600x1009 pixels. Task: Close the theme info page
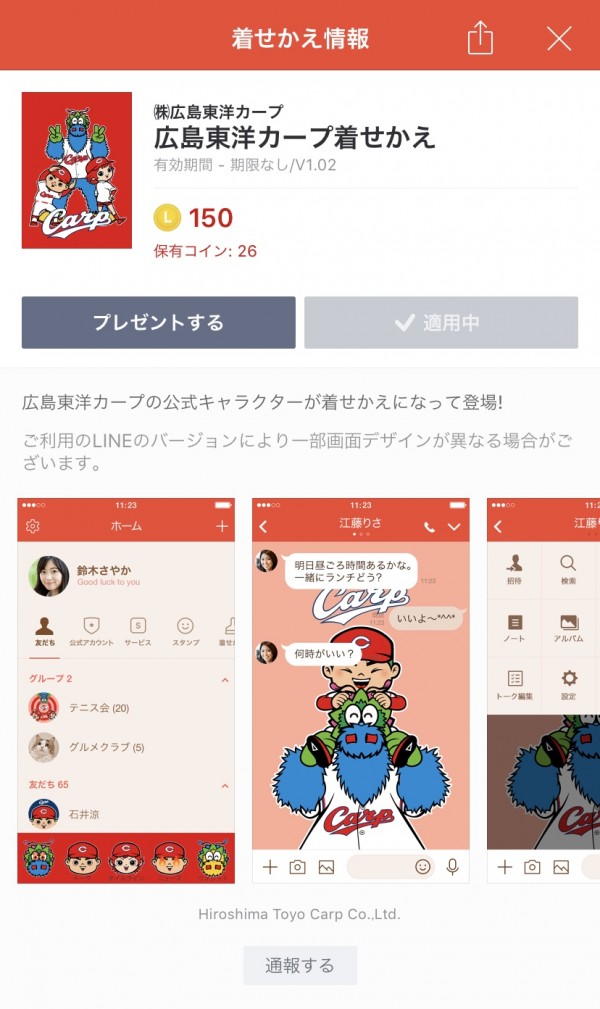(559, 38)
